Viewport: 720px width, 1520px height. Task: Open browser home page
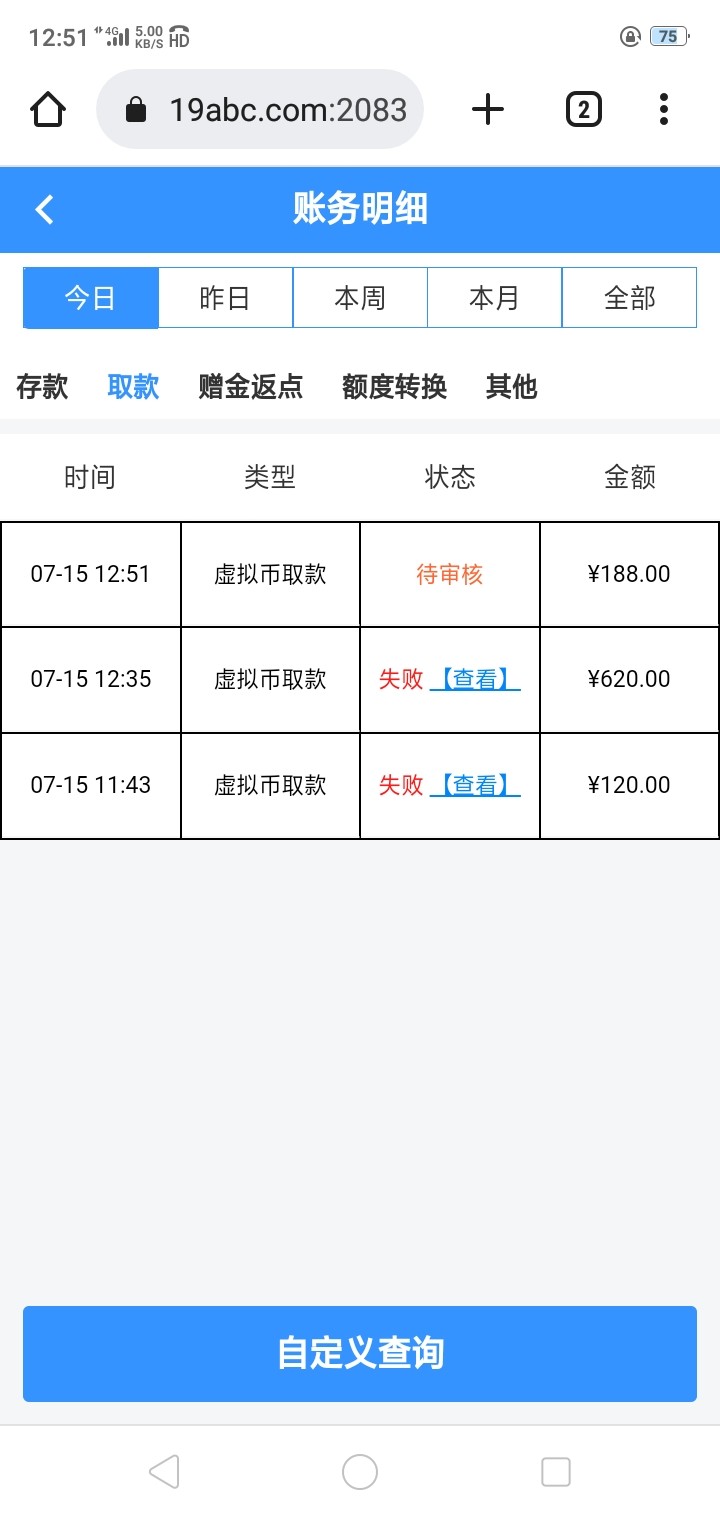point(48,109)
